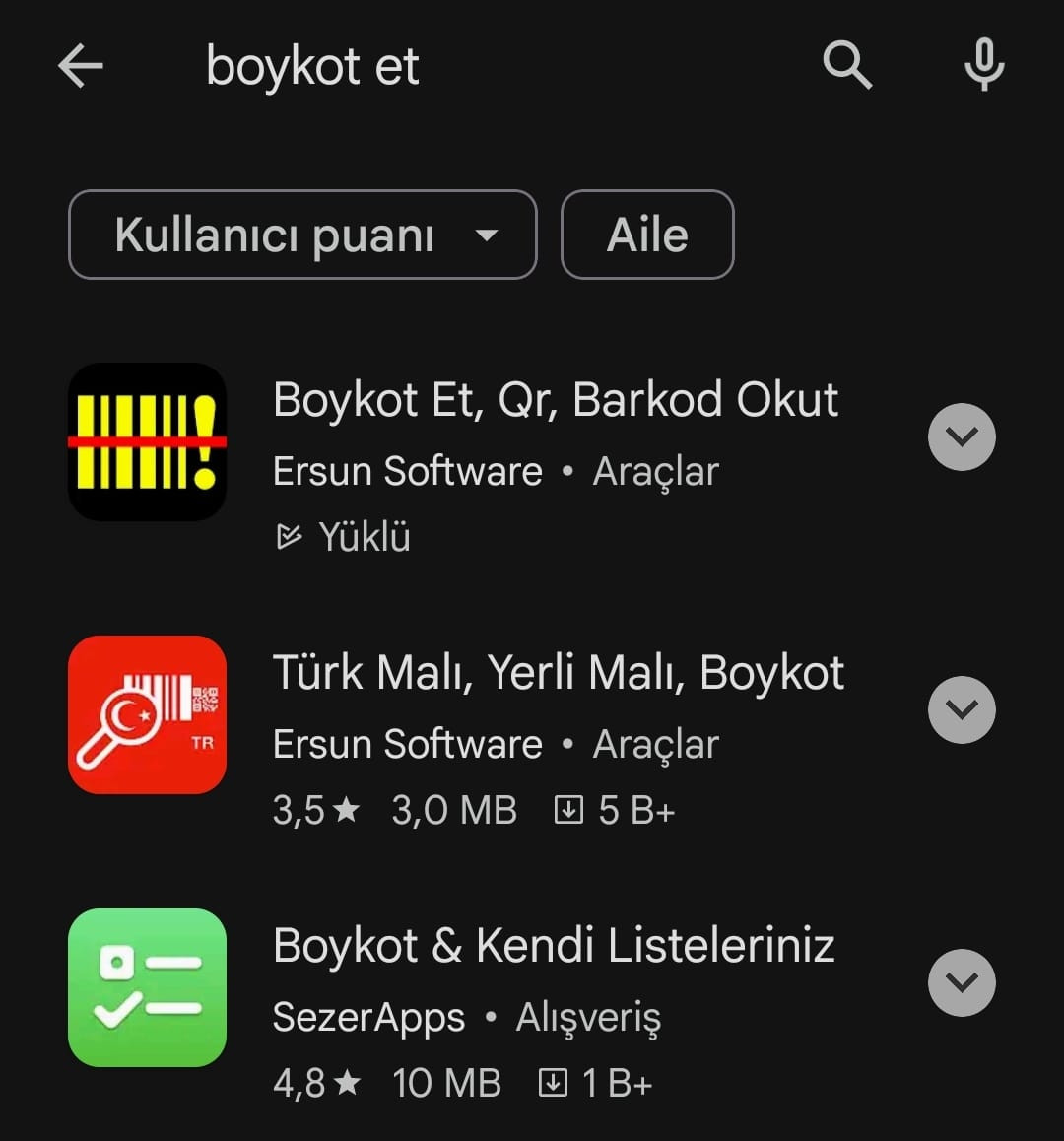Viewport: 1064px width, 1141px height.
Task: Start voice search with microphone
Action: point(983,66)
